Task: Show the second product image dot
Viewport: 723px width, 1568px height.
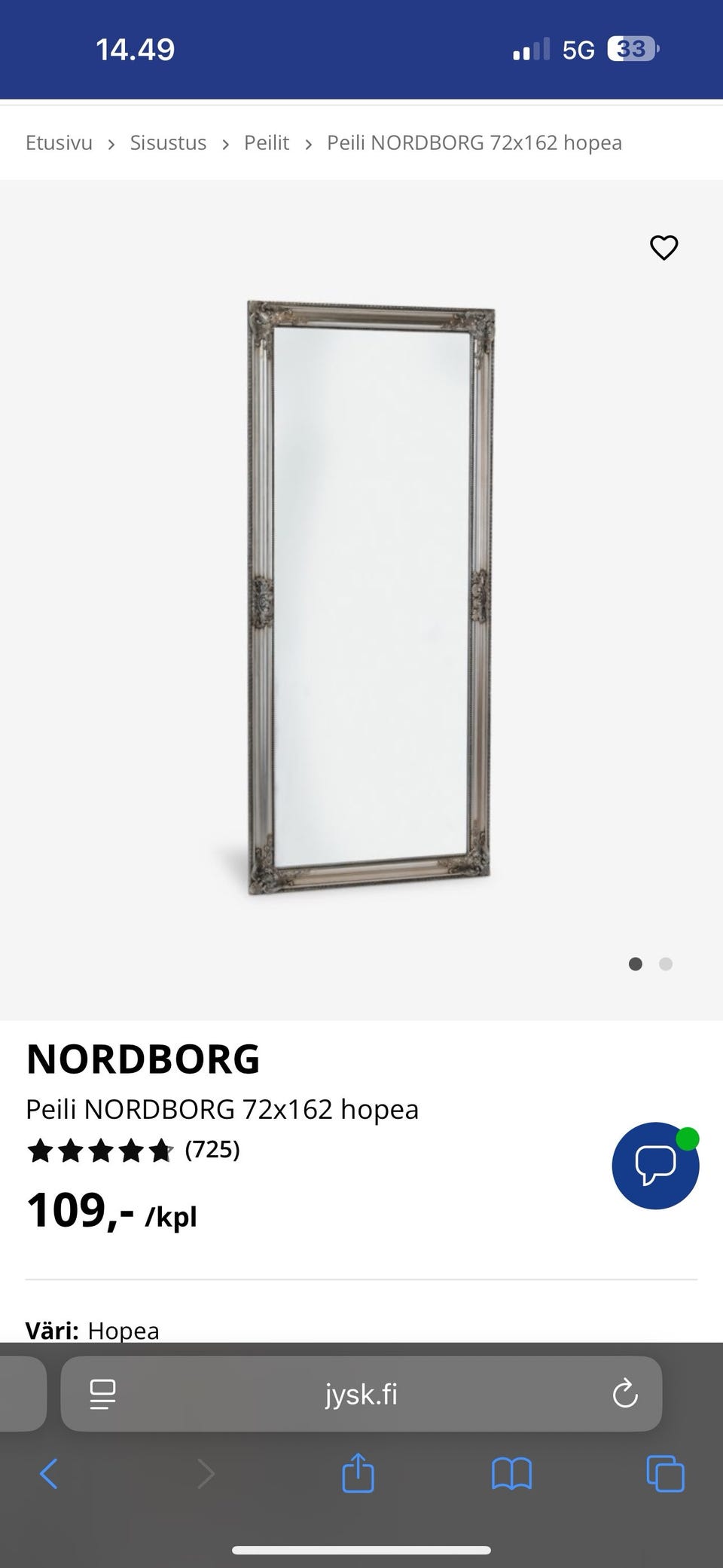Action: coord(666,964)
